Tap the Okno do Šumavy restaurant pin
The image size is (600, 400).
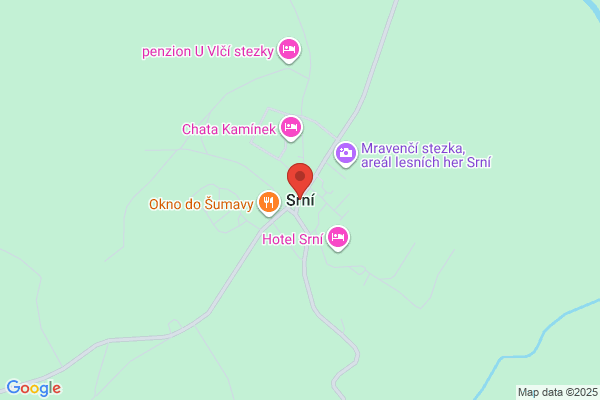269,203
